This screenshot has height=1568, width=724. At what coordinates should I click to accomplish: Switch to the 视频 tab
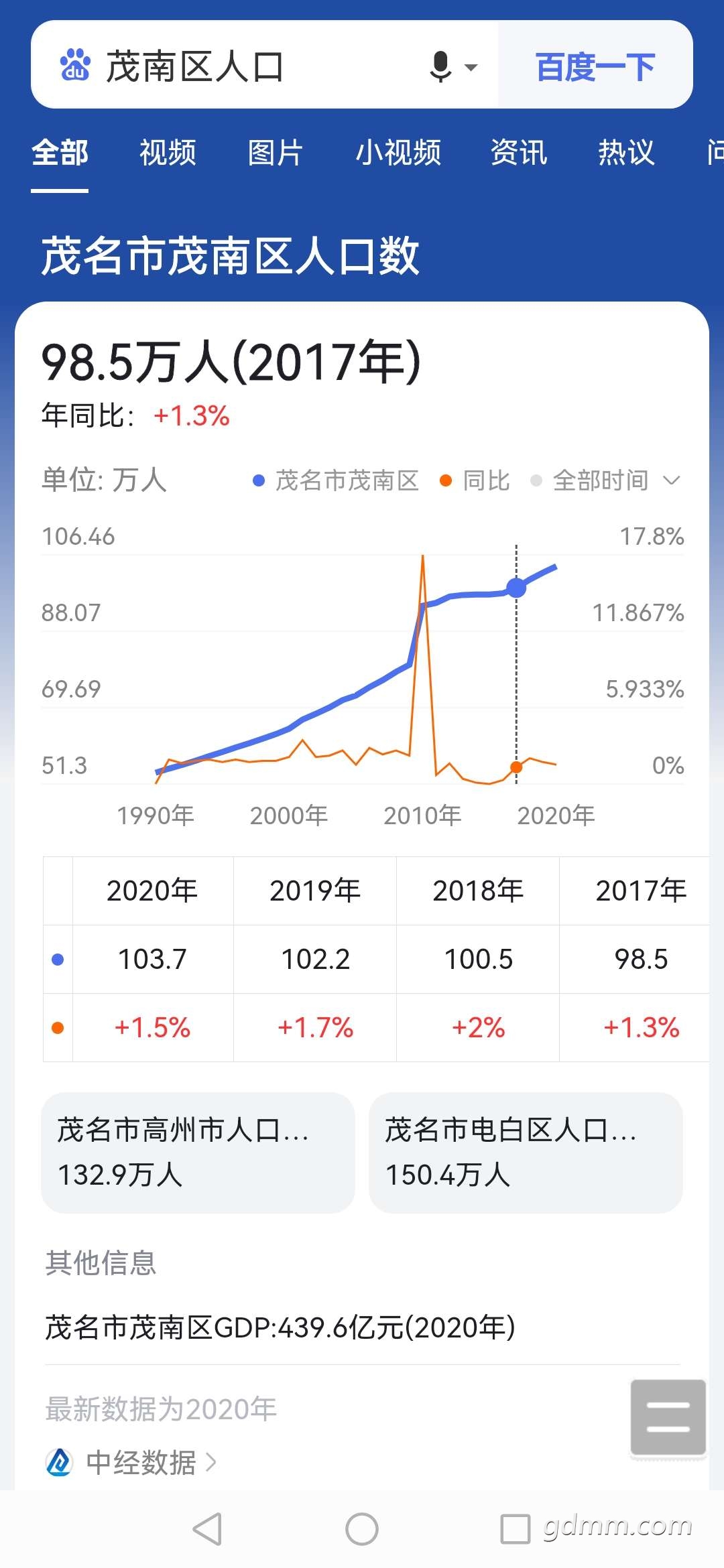point(168,153)
